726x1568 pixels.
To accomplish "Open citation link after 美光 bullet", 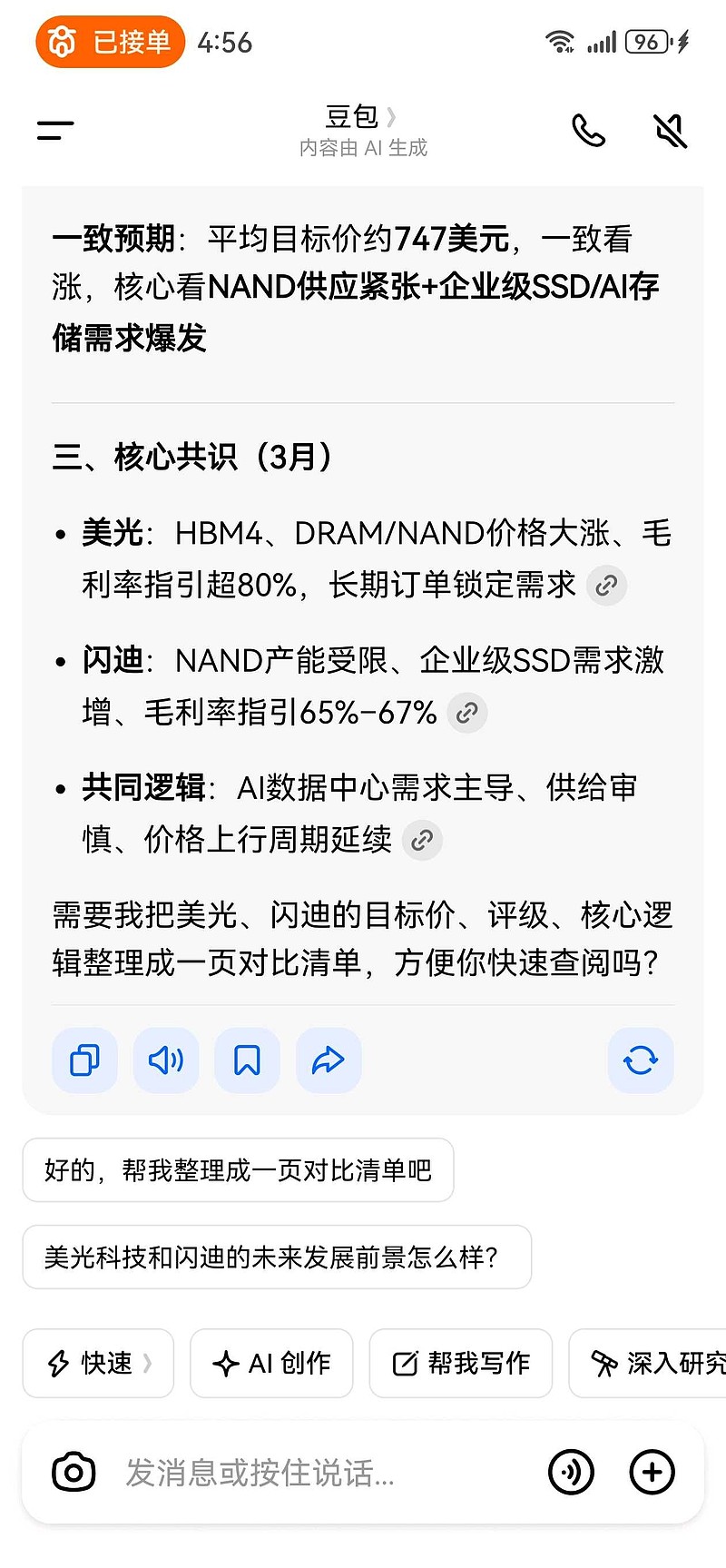I will coord(607,586).
